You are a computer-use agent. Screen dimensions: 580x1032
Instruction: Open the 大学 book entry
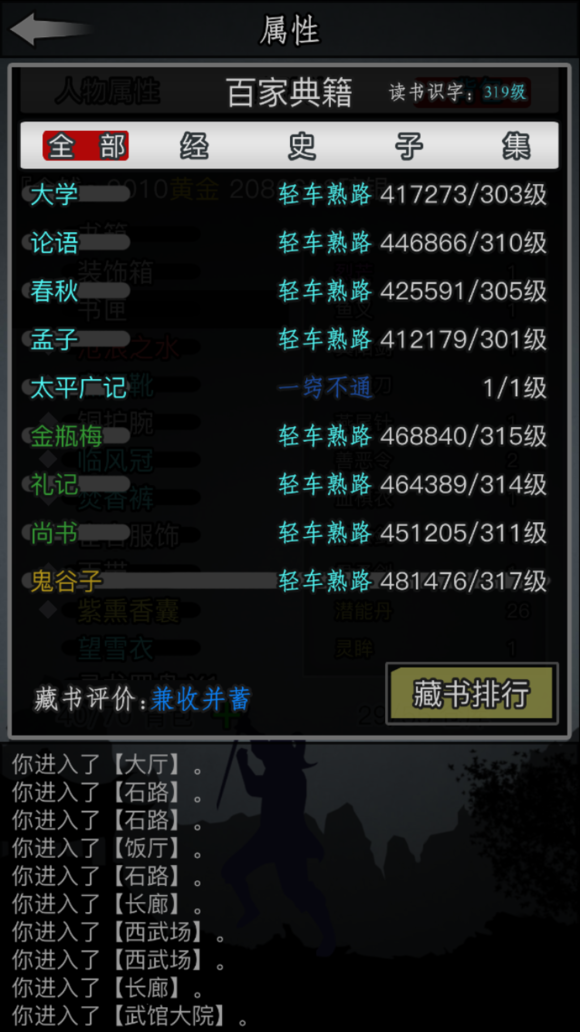point(289,194)
